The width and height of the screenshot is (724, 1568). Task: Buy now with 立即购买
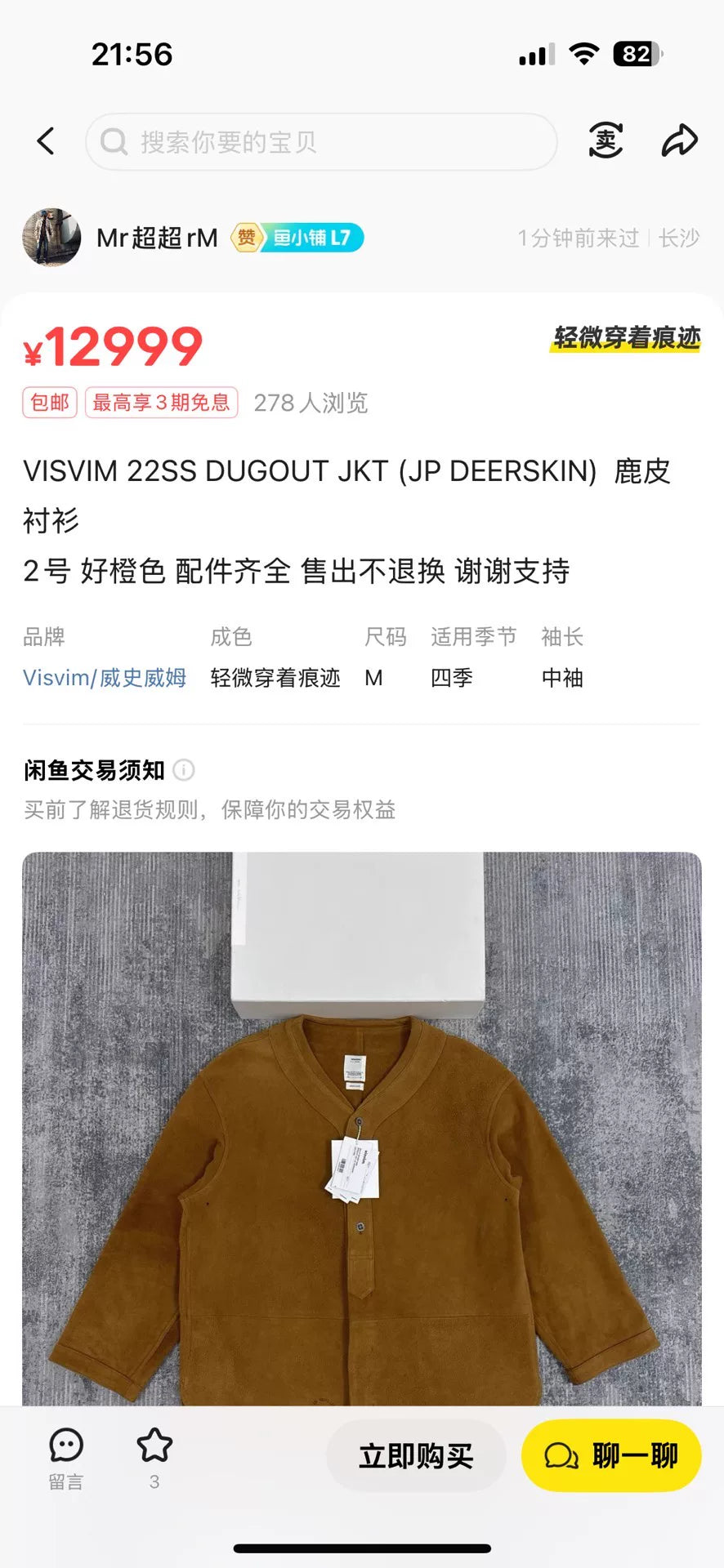(416, 1455)
